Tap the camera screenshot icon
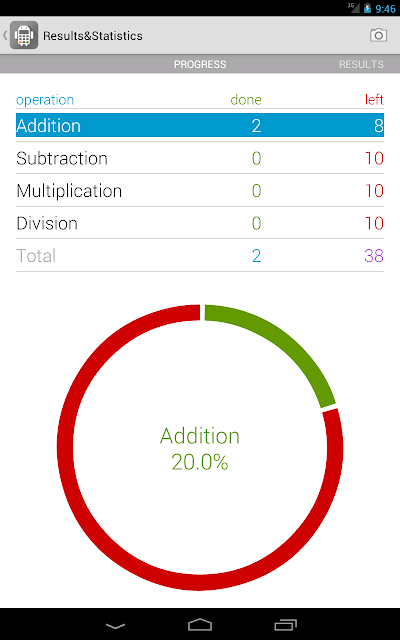Screen dimensions: 400x640 tap(378, 36)
